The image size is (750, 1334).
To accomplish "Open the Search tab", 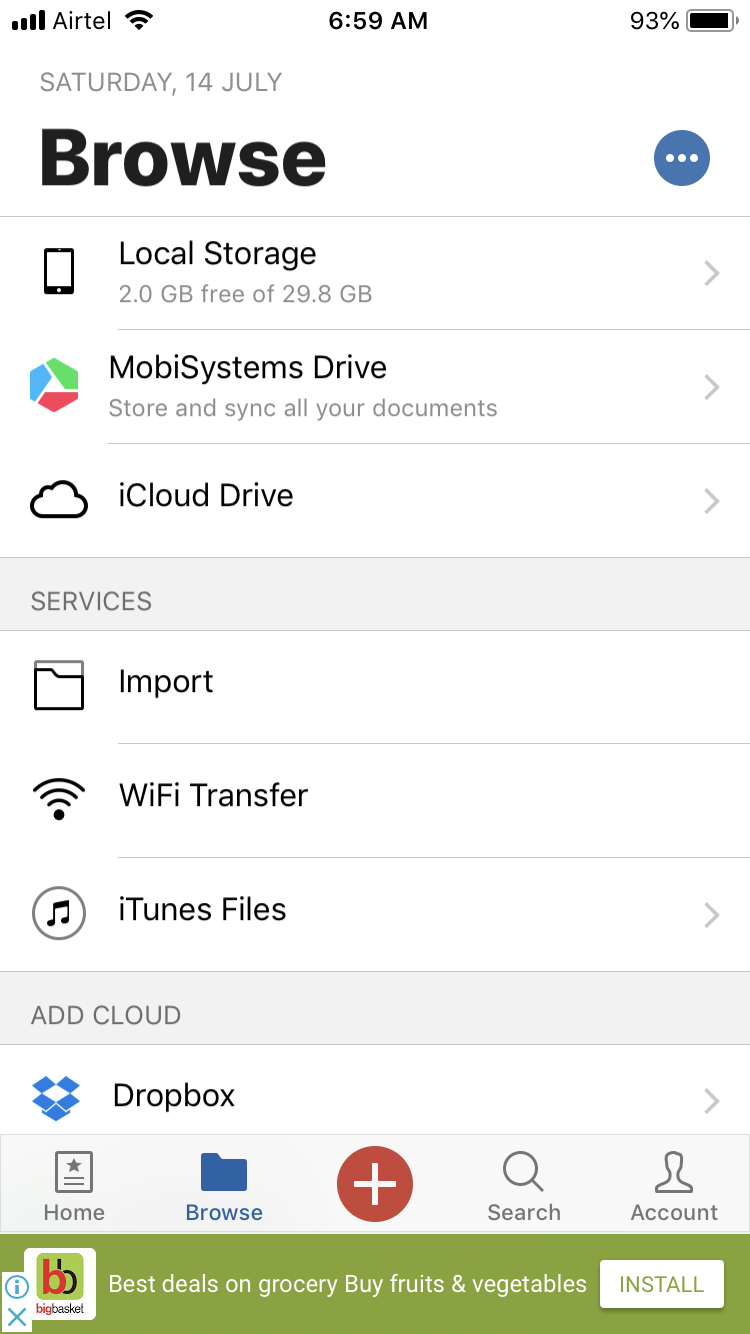I will (x=524, y=1185).
